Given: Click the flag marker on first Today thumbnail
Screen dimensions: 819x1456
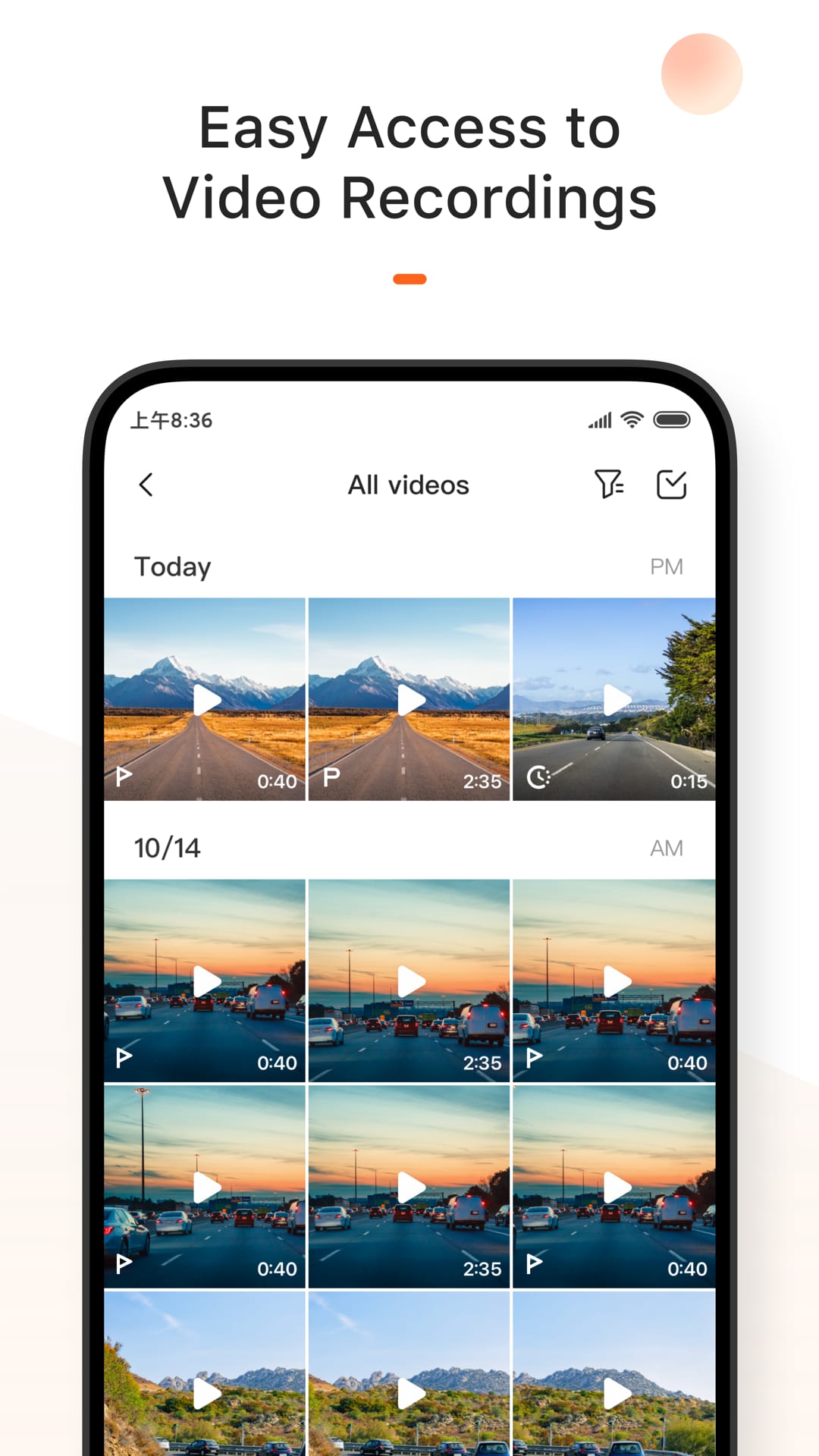Looking at the screenshot, I should 122,779.
